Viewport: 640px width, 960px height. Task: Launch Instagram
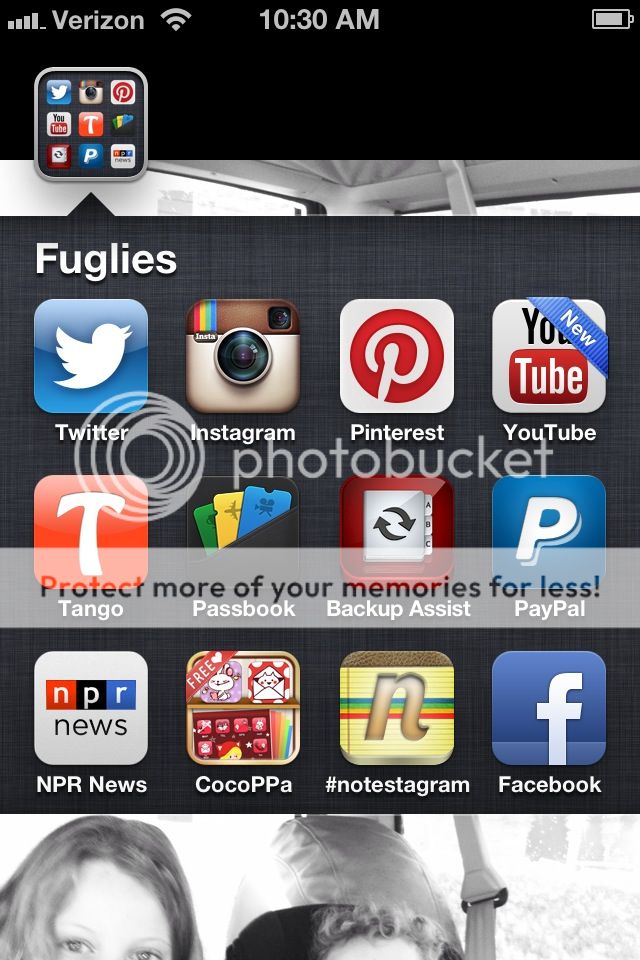tap(243, 357)
